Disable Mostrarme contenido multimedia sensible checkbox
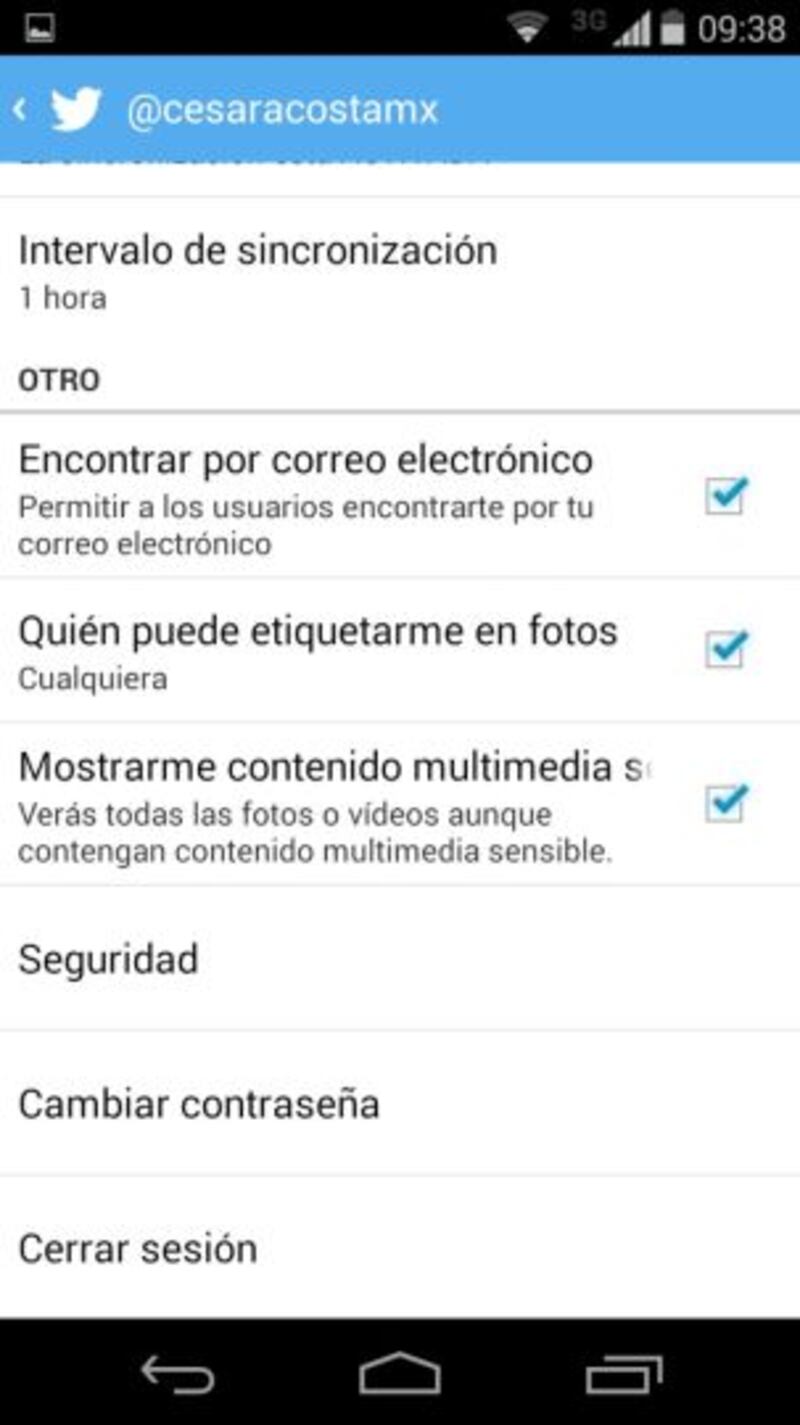Screen dimensions: 800x1425 coord(725,803)
